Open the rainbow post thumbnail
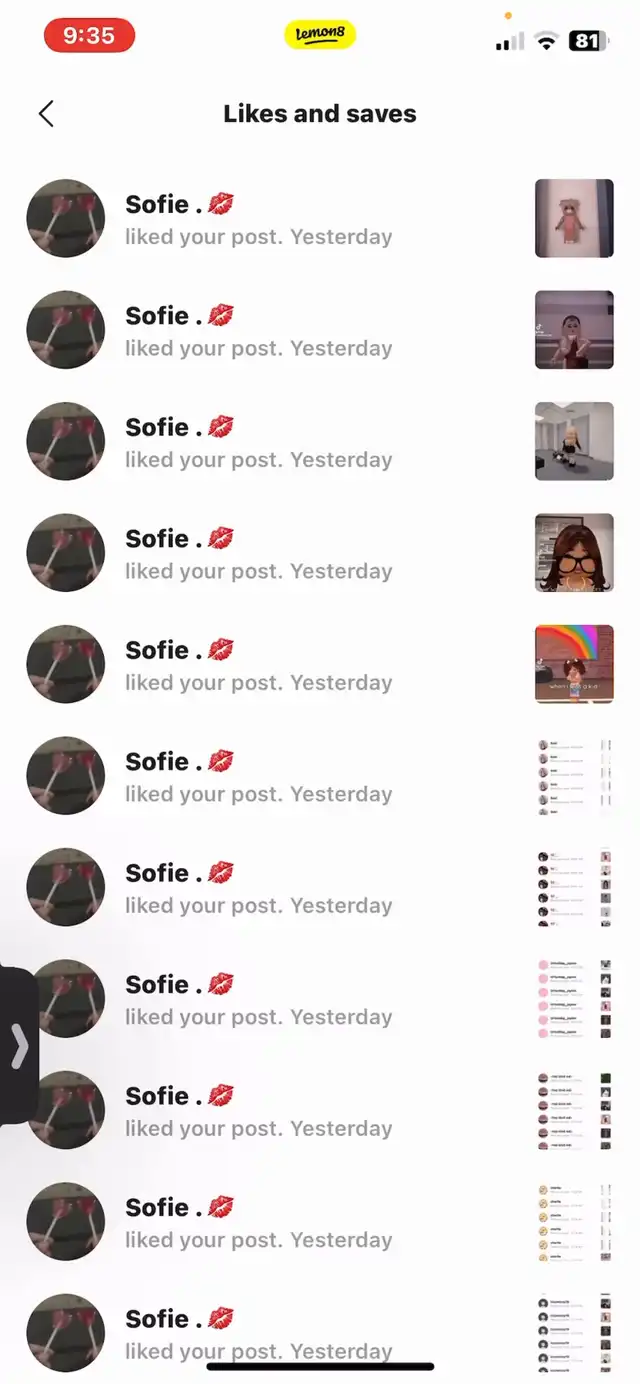The height and width of the screenshot is (1384, 640). [x=574, y=665]
